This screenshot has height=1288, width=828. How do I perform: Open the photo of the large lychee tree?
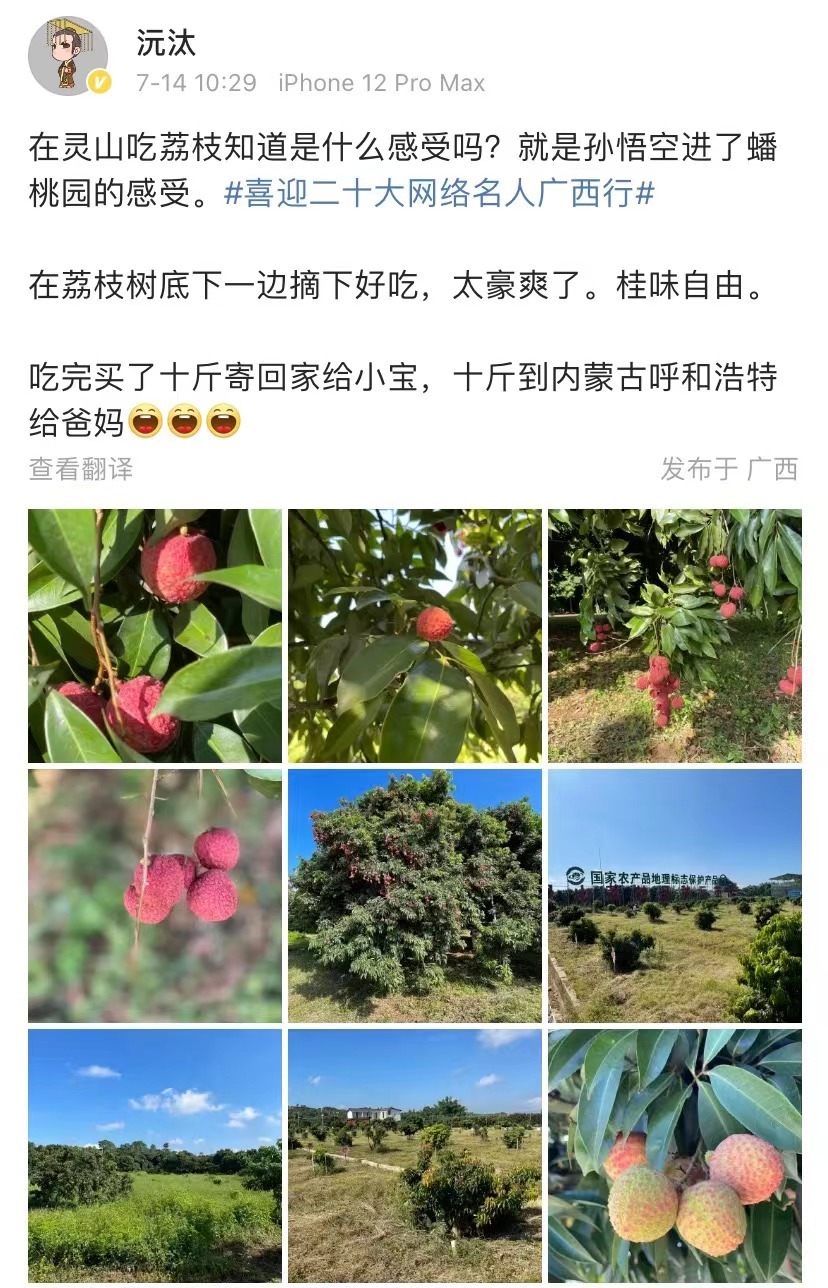click(x=415, y=895)
